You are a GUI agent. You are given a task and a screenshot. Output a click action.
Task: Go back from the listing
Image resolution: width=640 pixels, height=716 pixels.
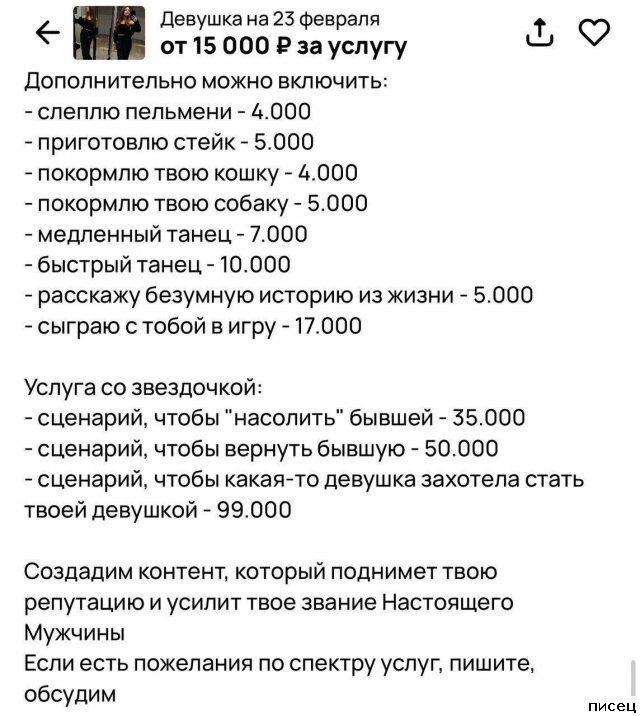pos(48,33)
